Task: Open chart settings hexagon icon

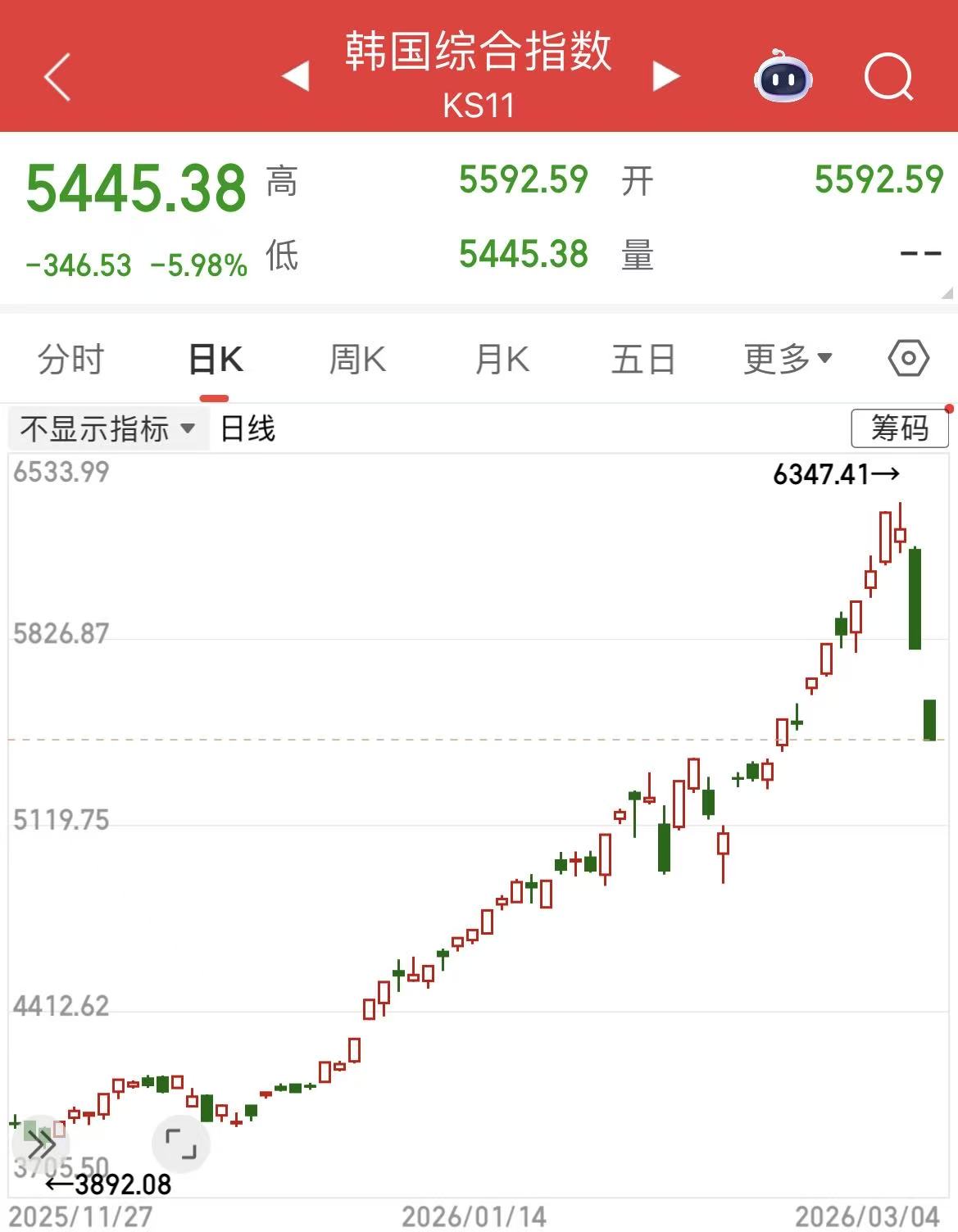Action: (x=908, y=359)
